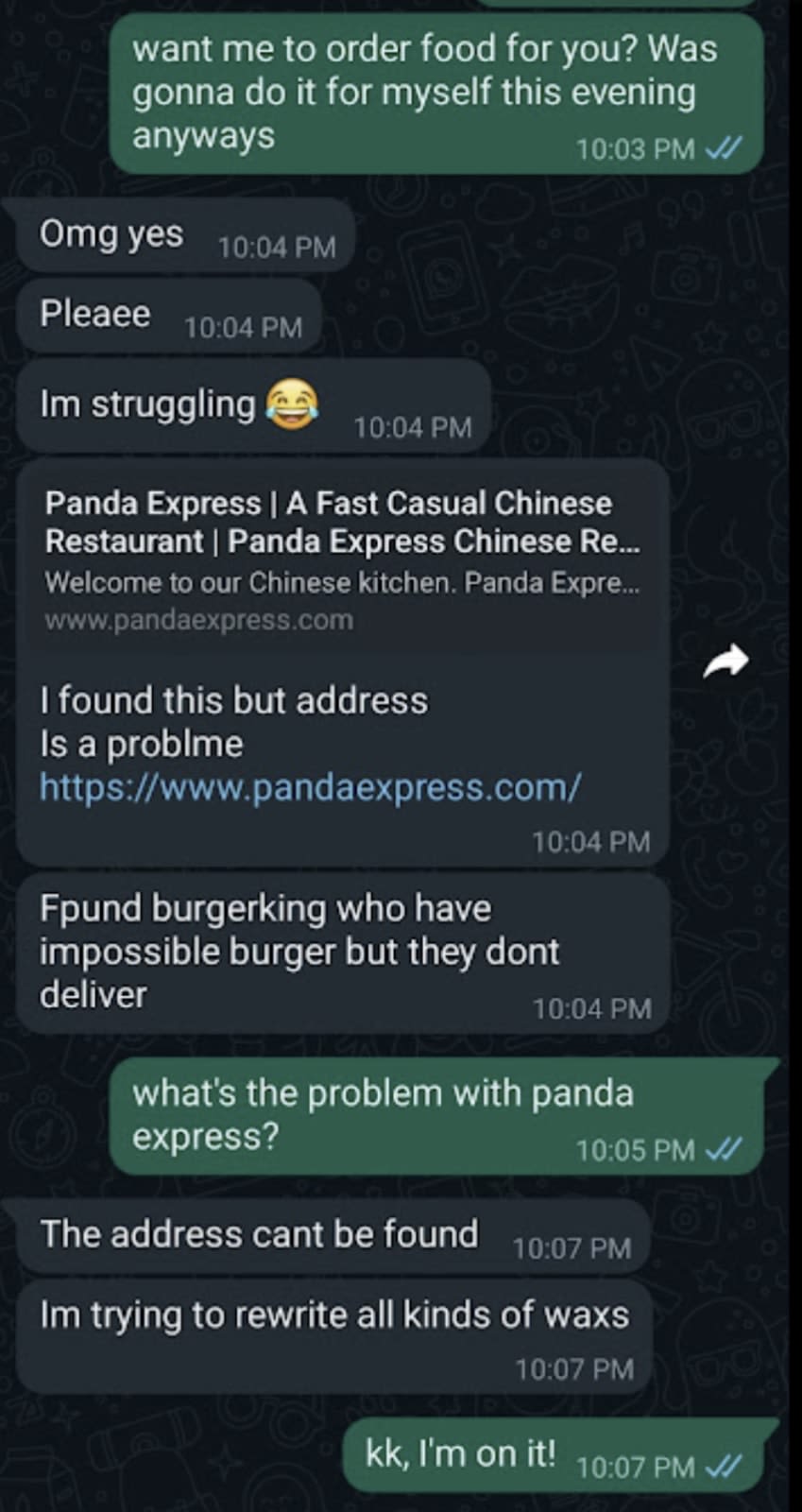
Task: Forward the Panda Express link message
Action: 725,662
